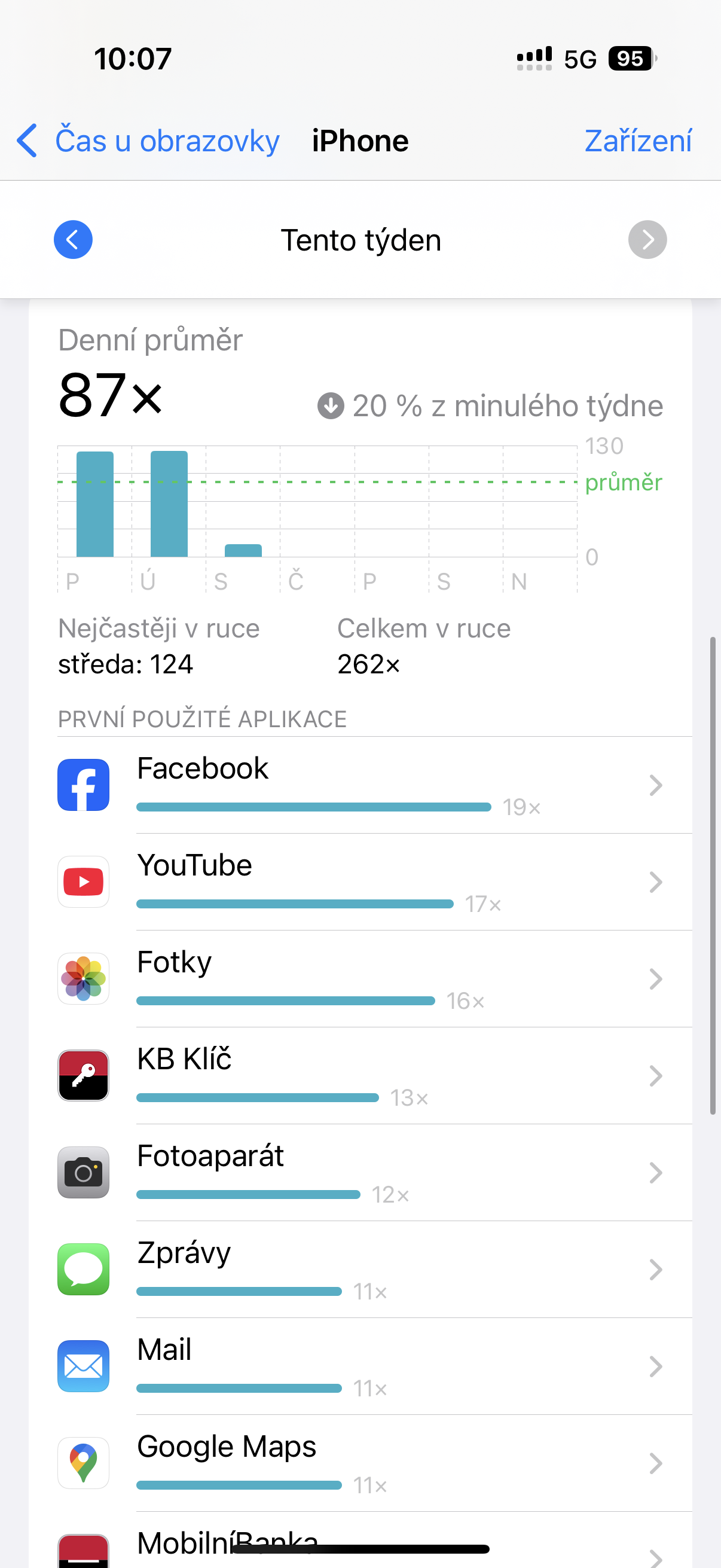The height and width of the screenshot is (1568, 721).
Task: Go back to Čas u obrazovky
Action: 149,141
